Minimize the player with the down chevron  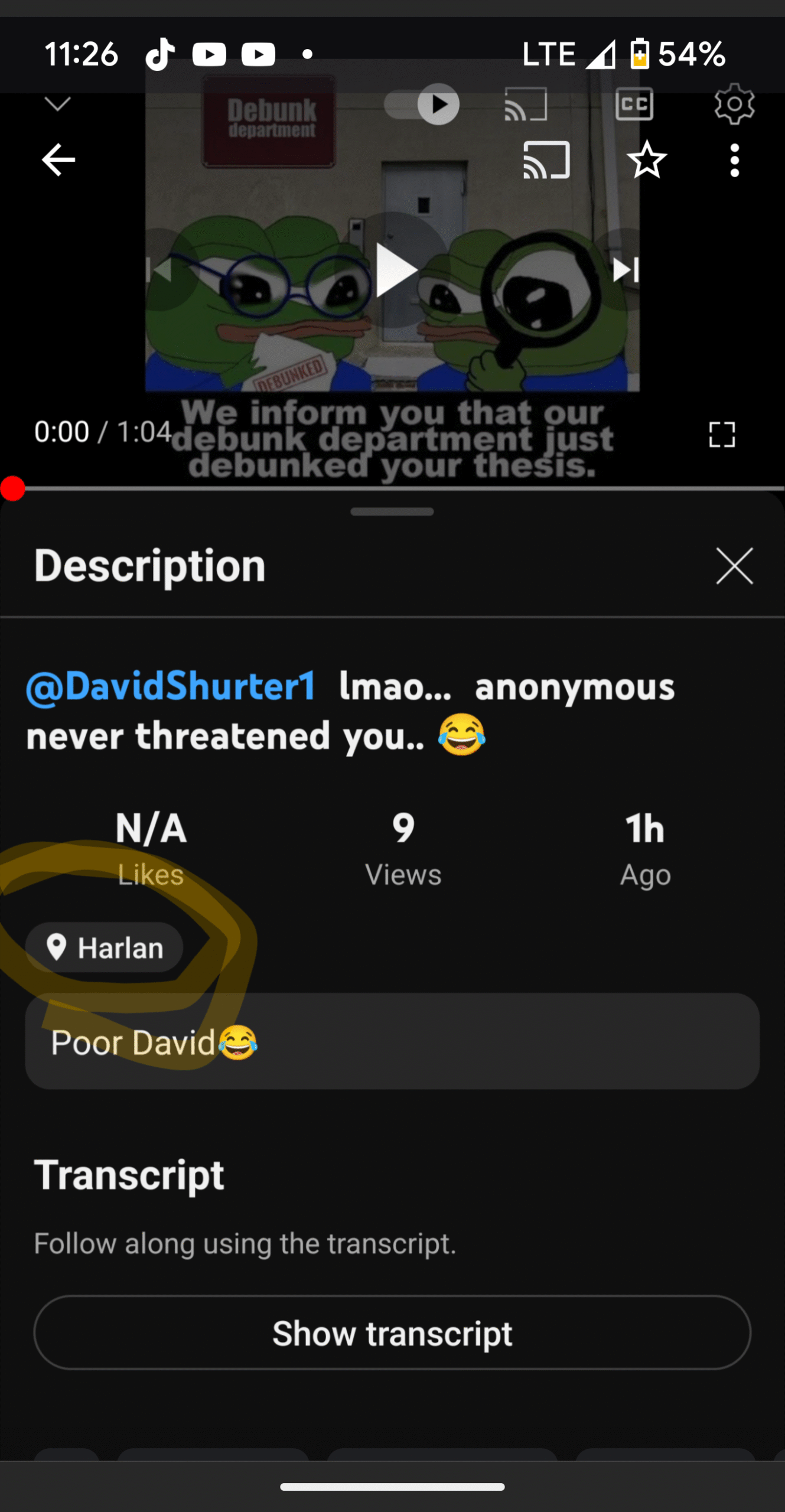[x=58, y=104]
